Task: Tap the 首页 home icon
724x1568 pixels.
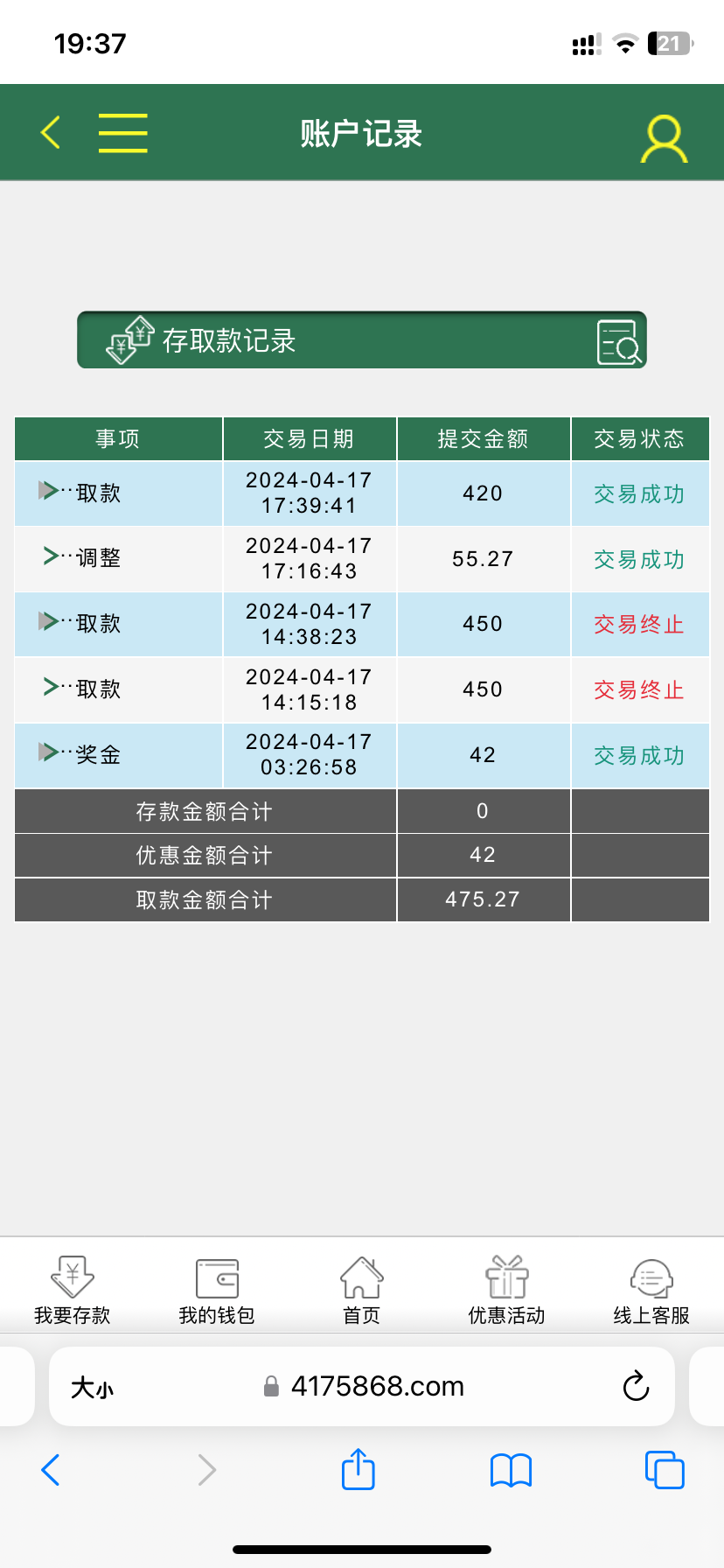Action: pos(361,1286)
